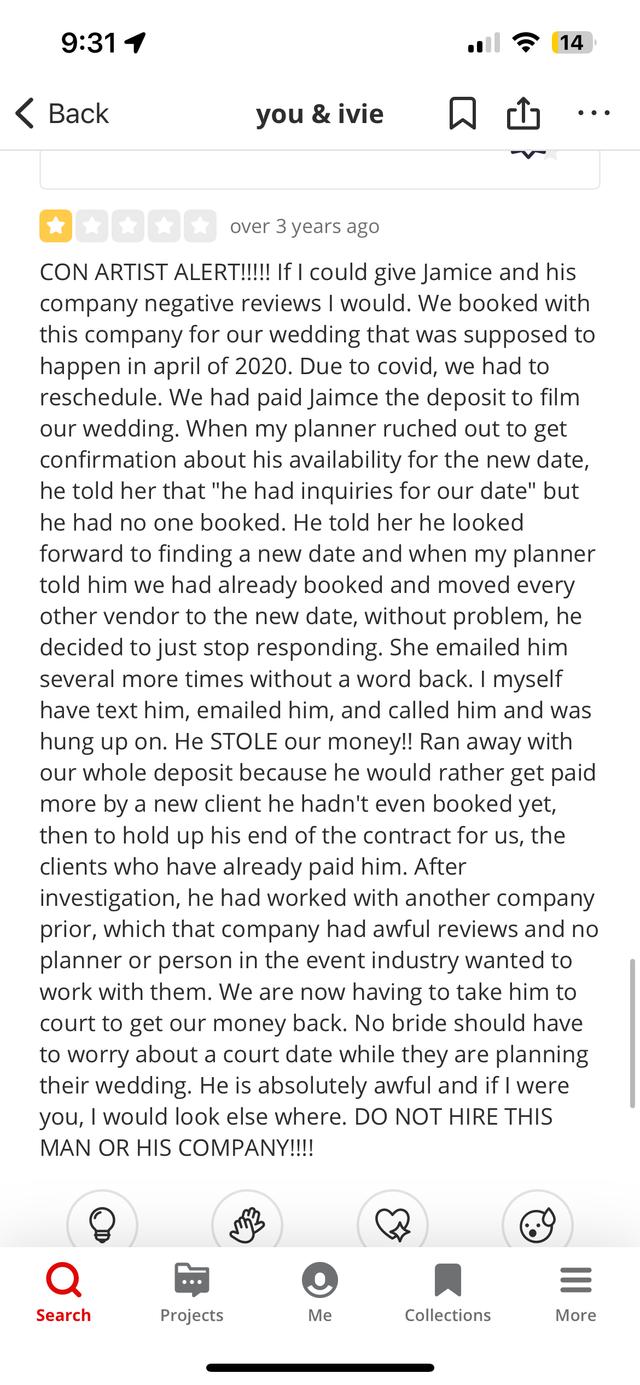Viewport: 640px width, 1385px height.
Task: Go to the Me tab
Action: coord(320,1293)
